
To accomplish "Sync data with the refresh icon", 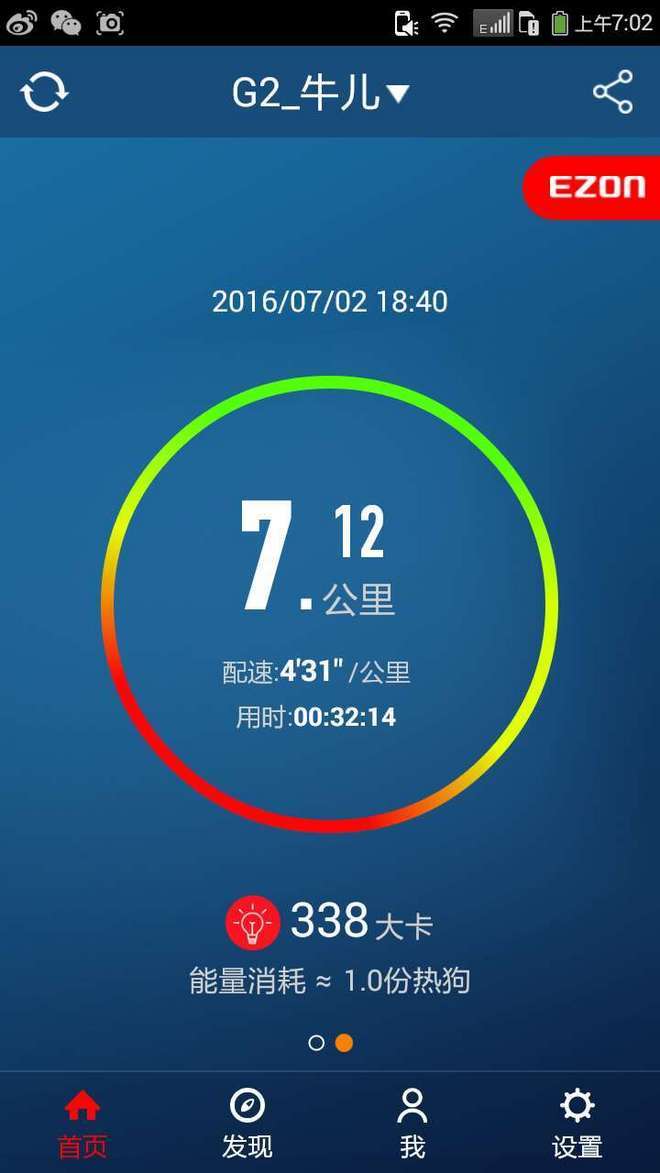I will [x=44, y=92].
